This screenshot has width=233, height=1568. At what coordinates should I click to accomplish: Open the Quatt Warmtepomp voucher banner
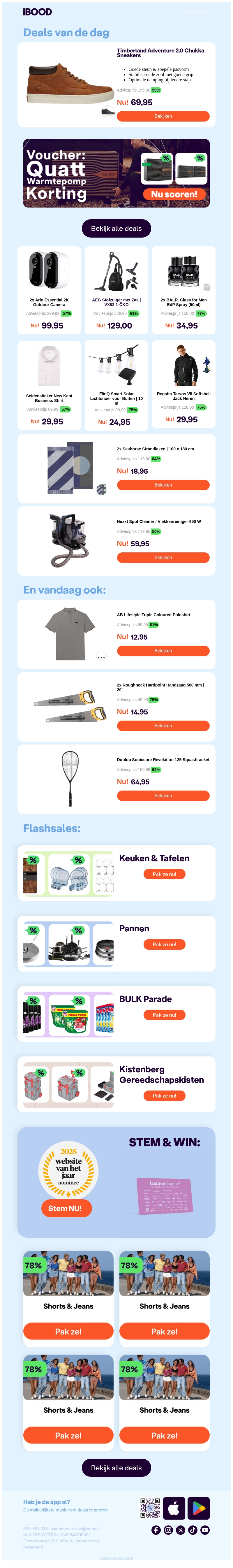click(116, 173)
